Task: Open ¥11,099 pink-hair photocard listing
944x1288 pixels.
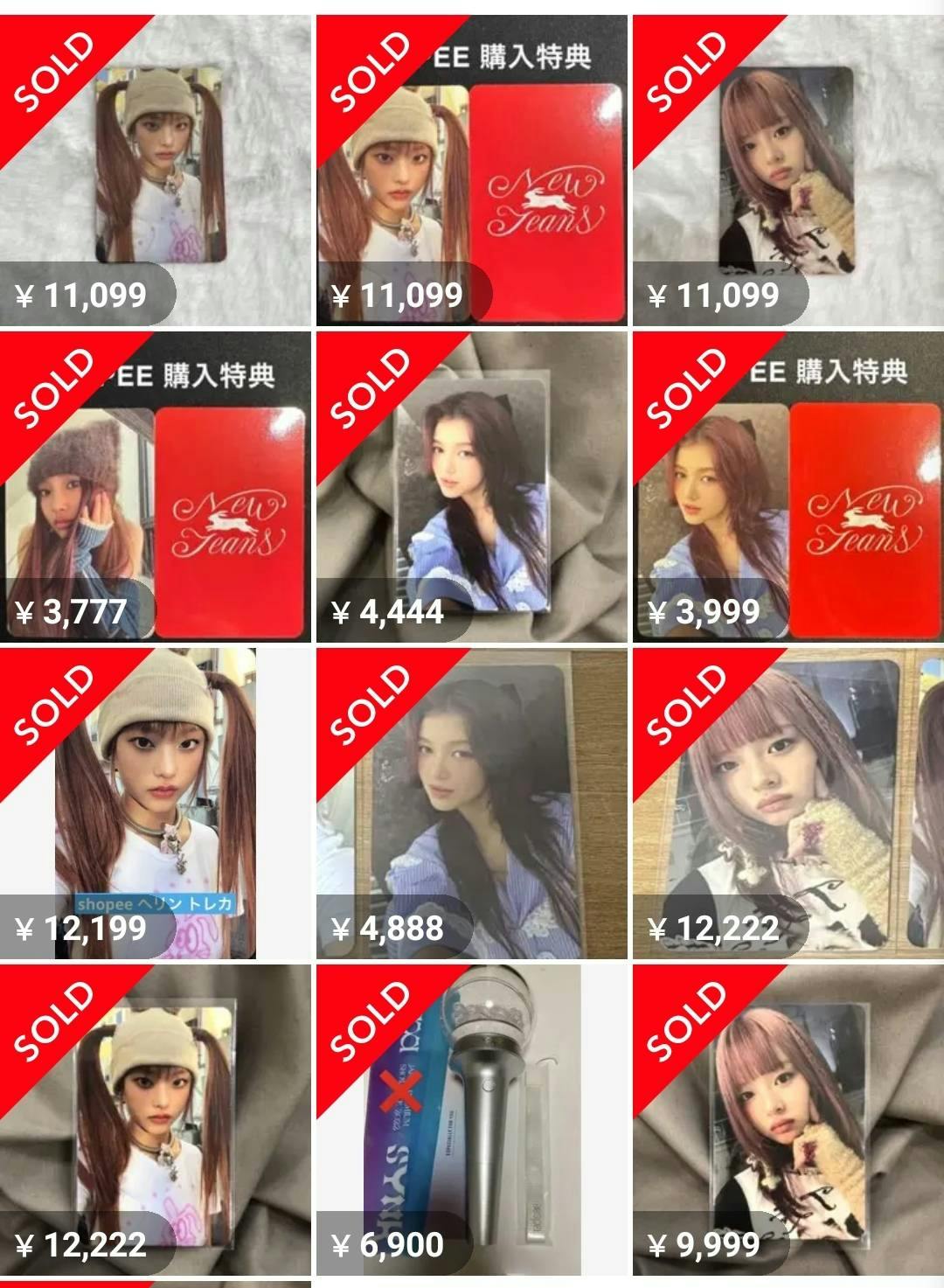Action: pyautogui.click(x=788, y=171)
